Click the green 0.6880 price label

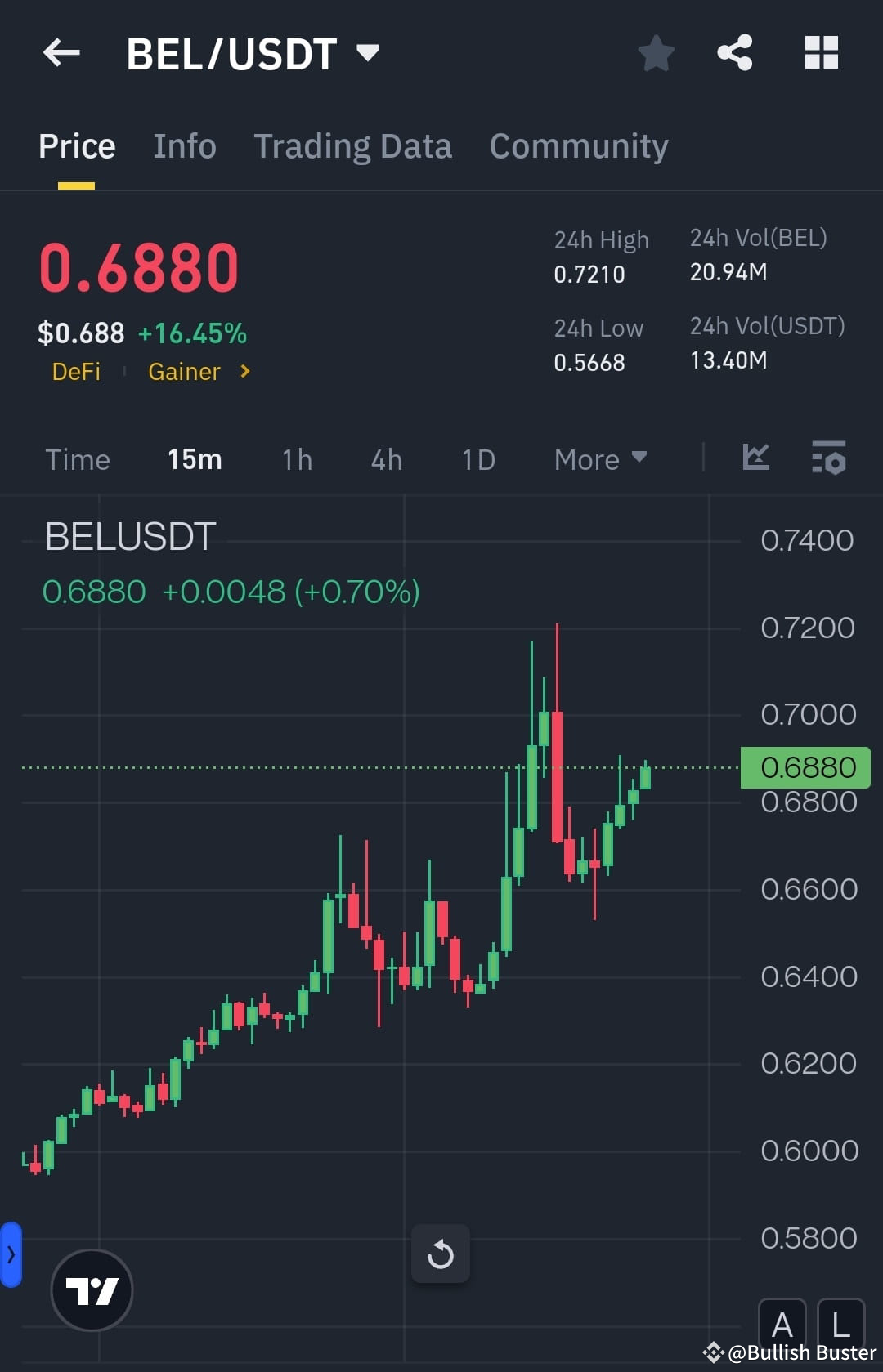pos(805,766)
